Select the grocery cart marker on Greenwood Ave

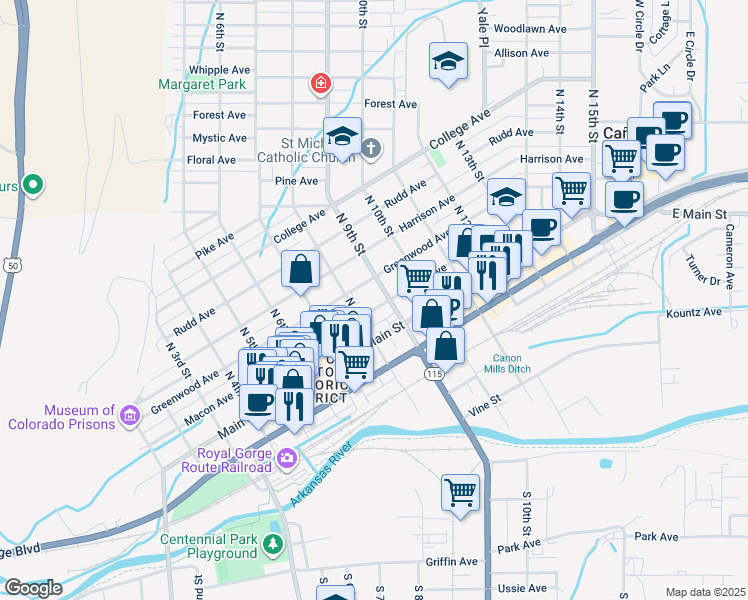[x=416, y=279]
